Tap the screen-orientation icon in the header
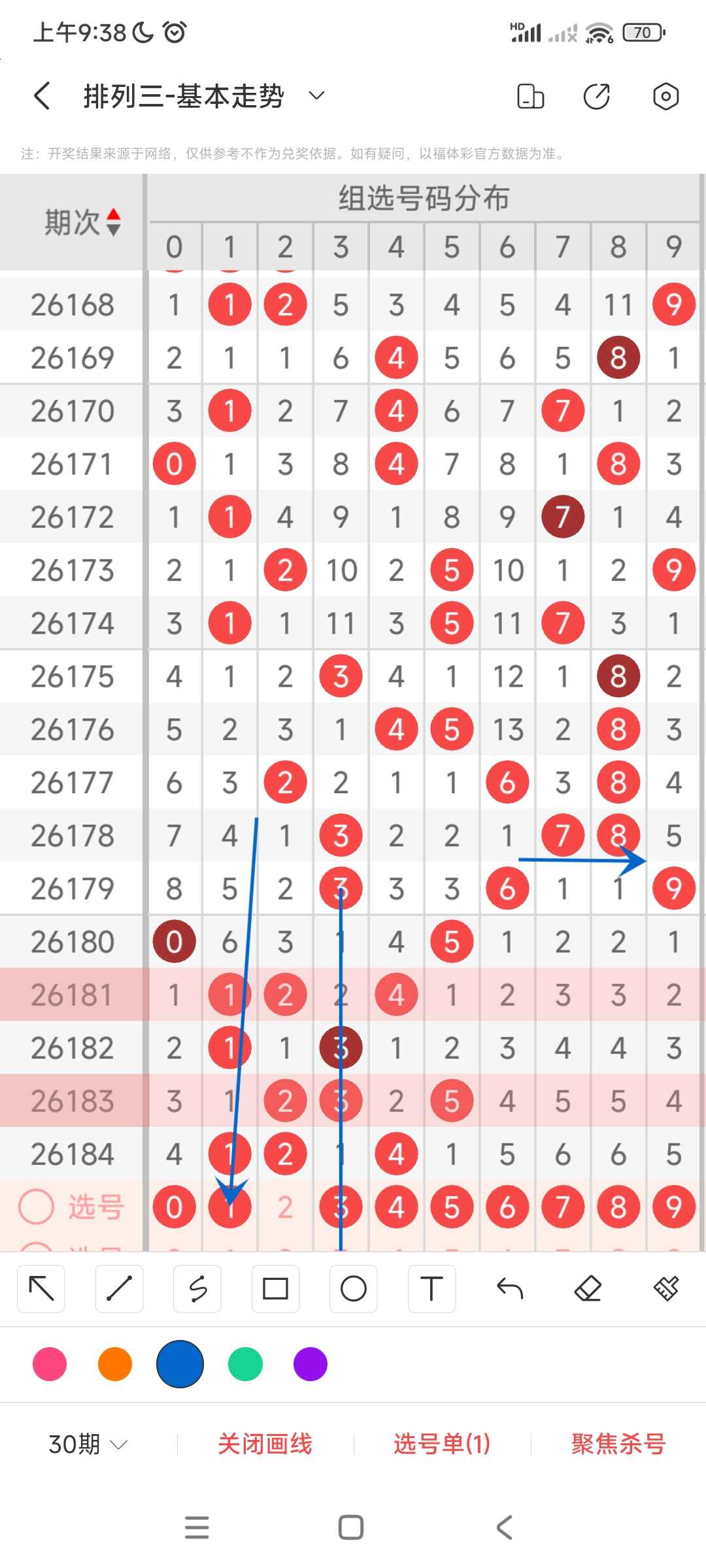This screenshot has height=1568, width=706. [530, 96]
